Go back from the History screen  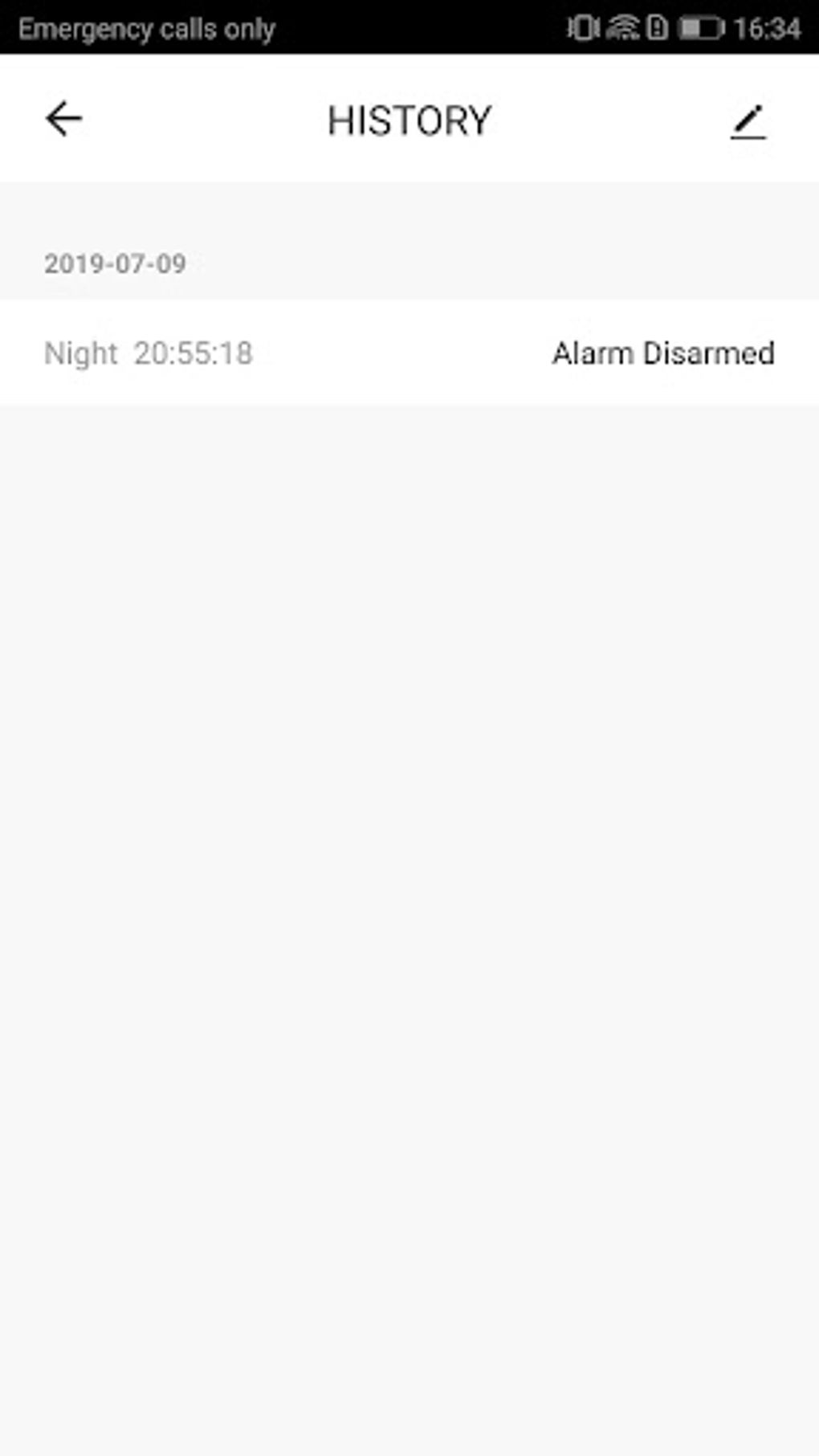pos(63,120)
